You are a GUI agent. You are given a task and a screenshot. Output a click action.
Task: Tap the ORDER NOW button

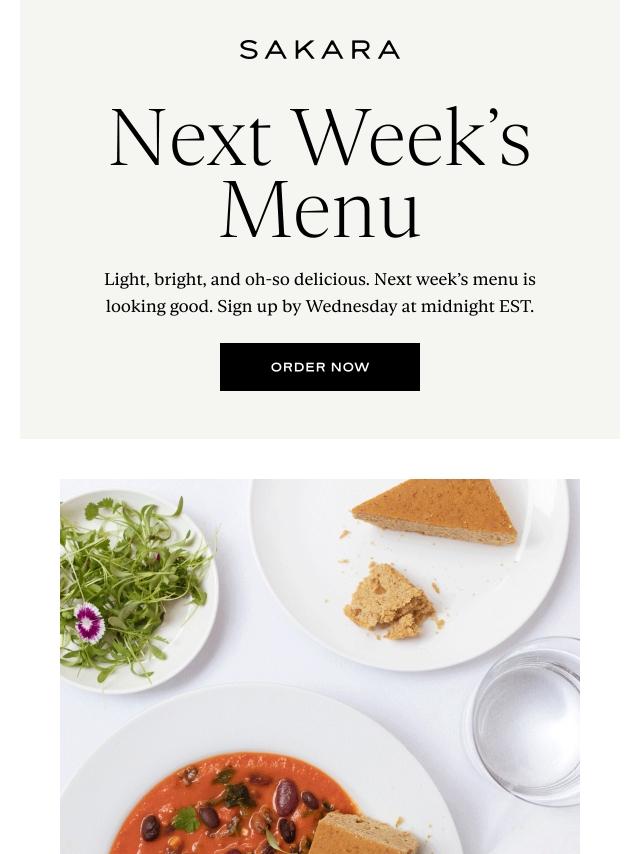tap(320, 367)
